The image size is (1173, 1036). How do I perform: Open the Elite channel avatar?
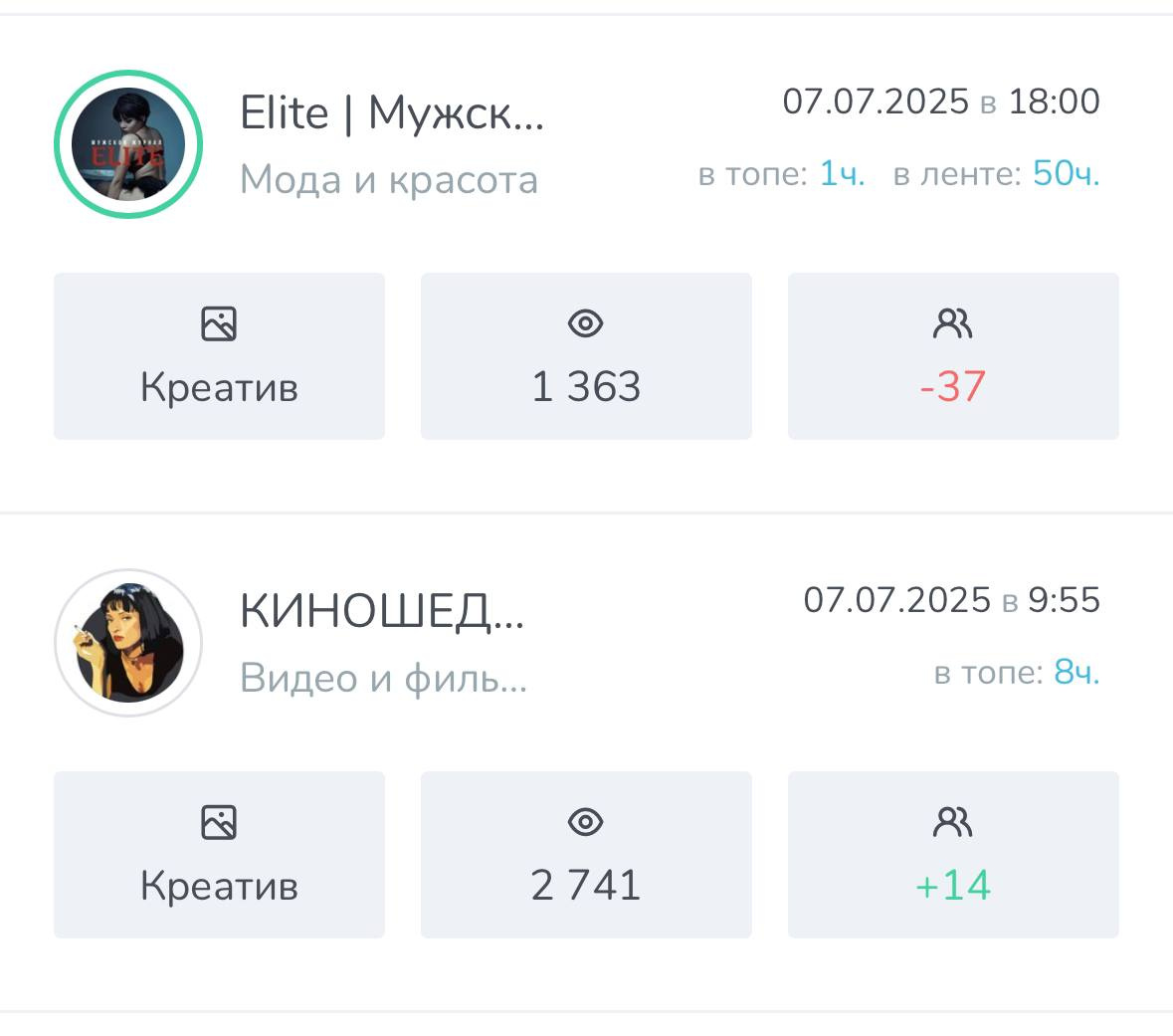coord(128,144)
